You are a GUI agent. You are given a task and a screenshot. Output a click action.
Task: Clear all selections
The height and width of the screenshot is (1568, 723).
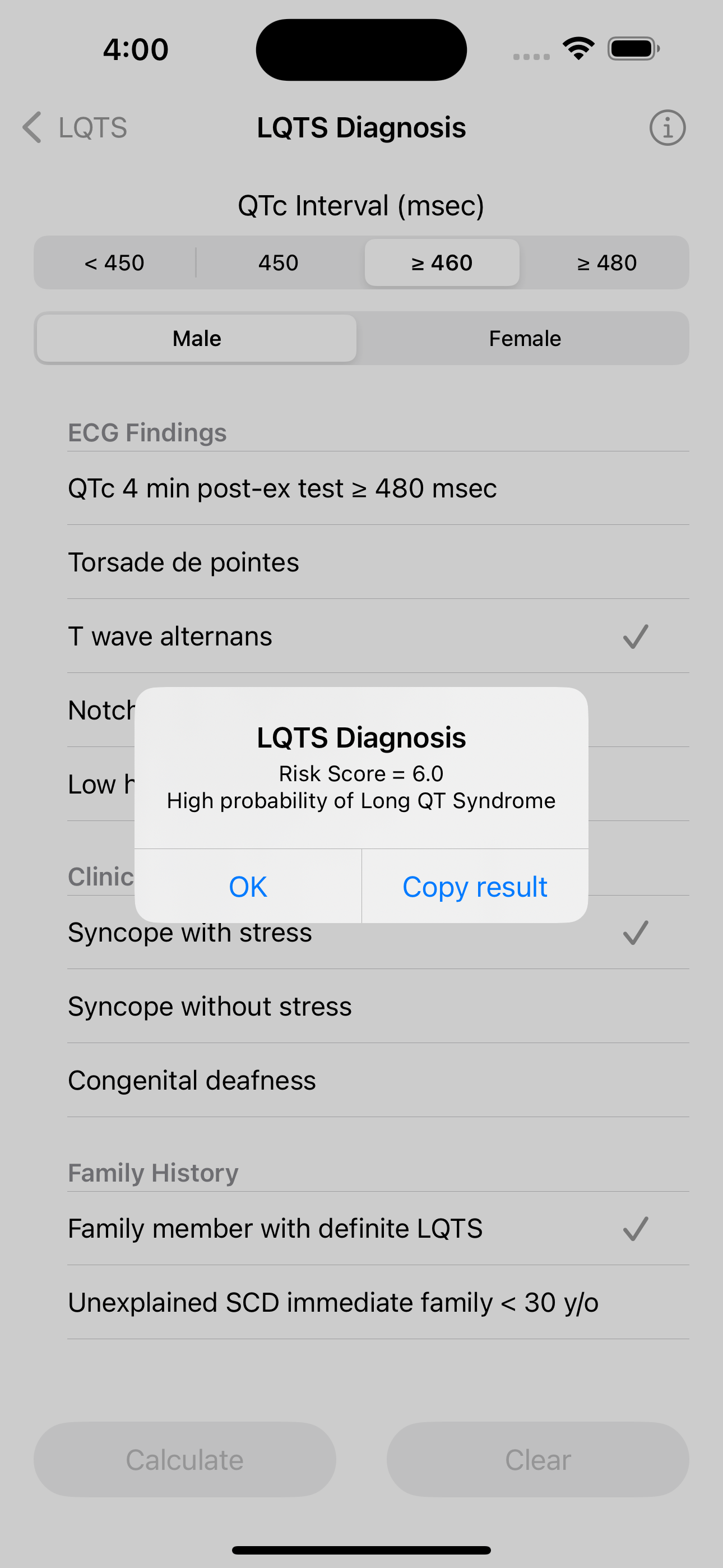[x=537, y=1460]
